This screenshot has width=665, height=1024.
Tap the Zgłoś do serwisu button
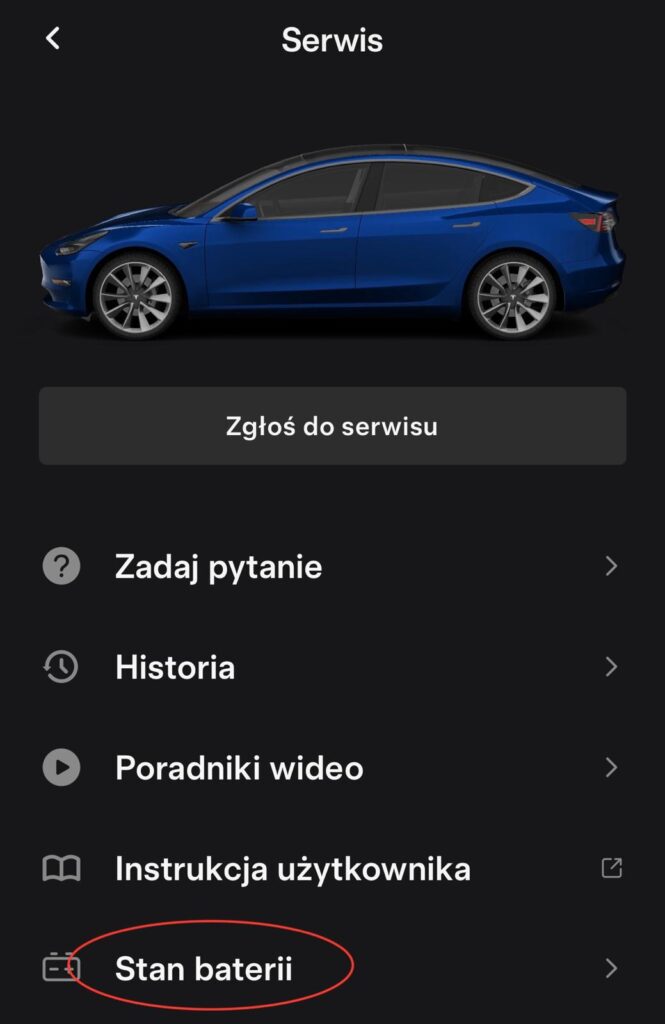(332, 427)
